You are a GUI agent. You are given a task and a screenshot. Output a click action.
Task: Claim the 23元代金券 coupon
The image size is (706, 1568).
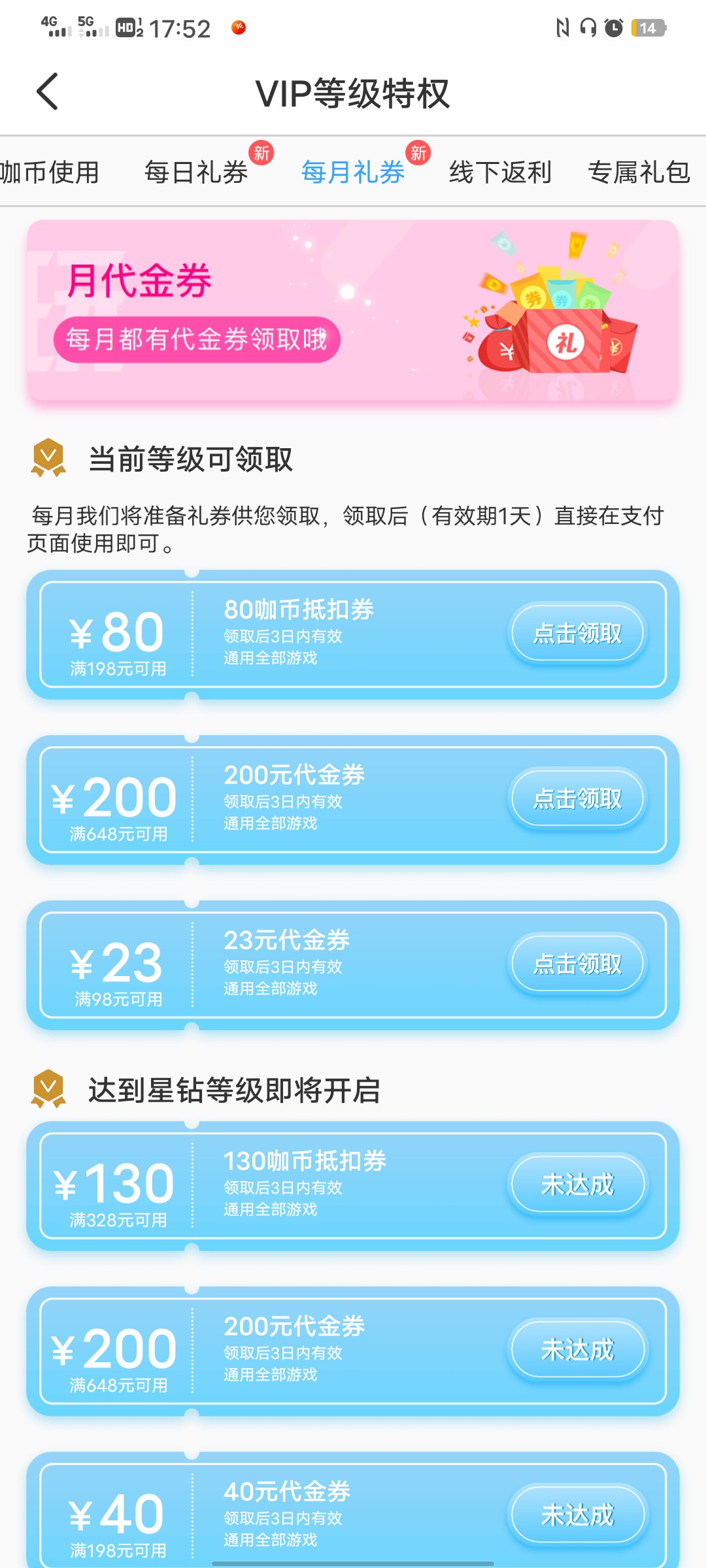(577, 964)
